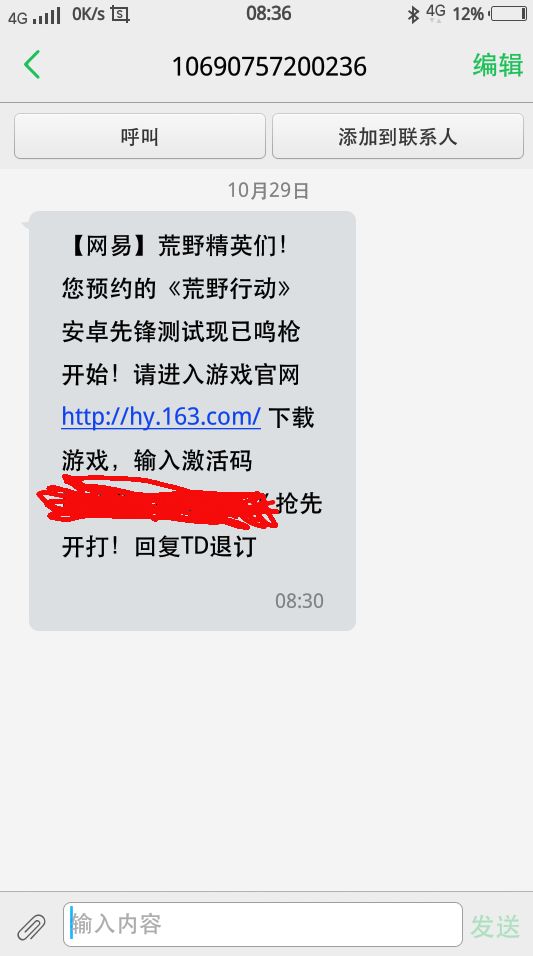Add the number via 添加到联系人
Viewport: 533px width, 956px height.
(x=398, y=136)
